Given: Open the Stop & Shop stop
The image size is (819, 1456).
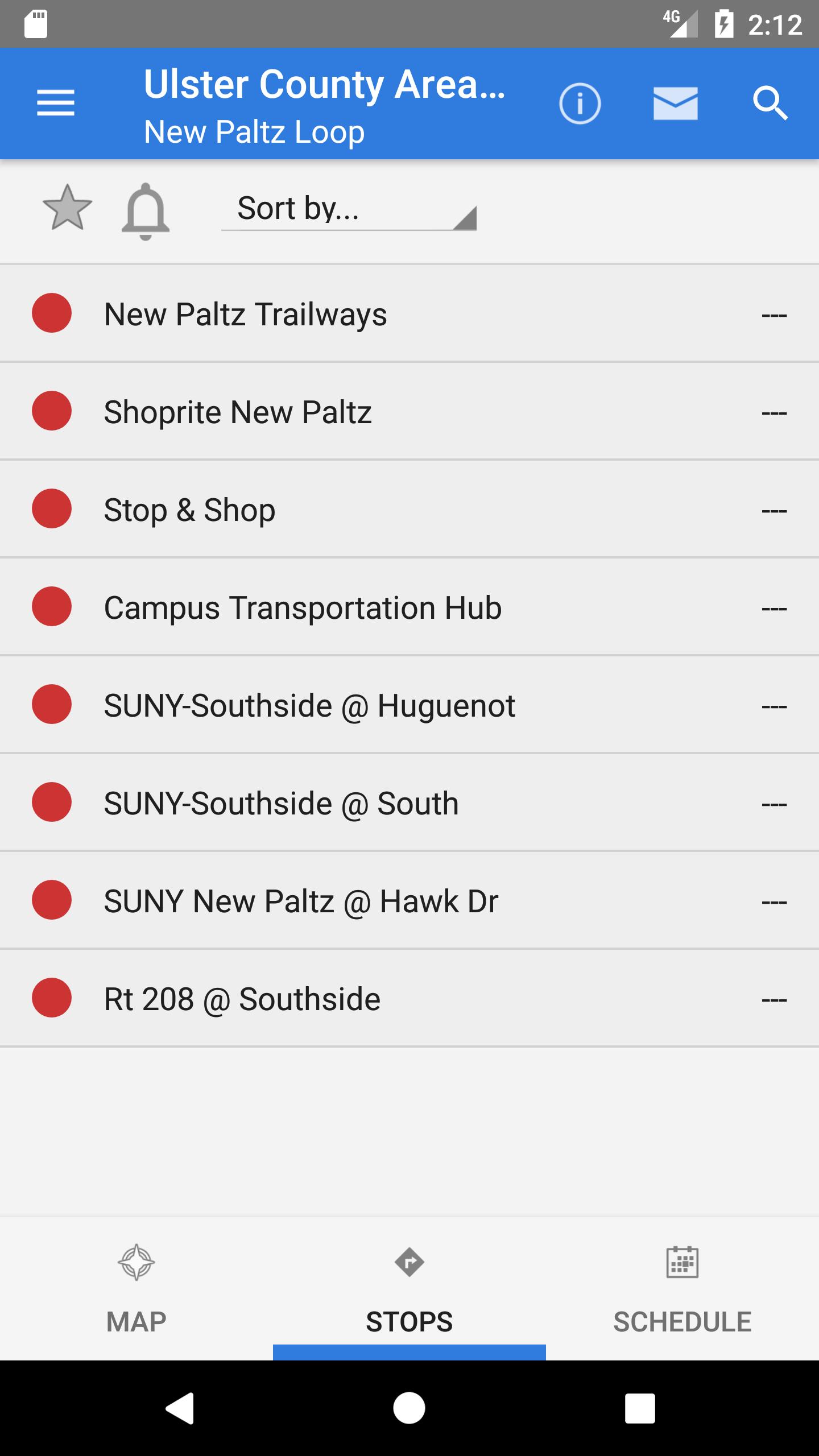Looking at the screenshot, I should tap(409, 509).
